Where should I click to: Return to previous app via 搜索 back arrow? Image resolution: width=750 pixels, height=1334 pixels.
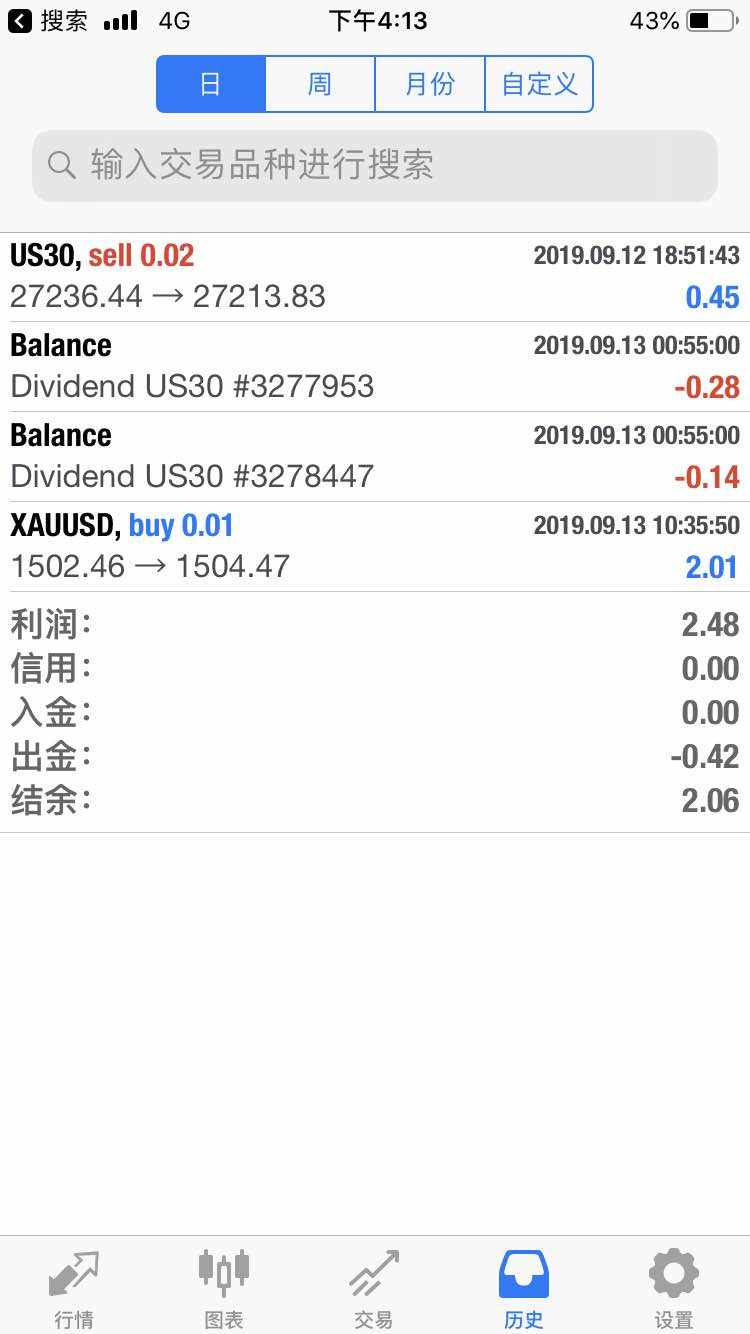click(47, 21)
